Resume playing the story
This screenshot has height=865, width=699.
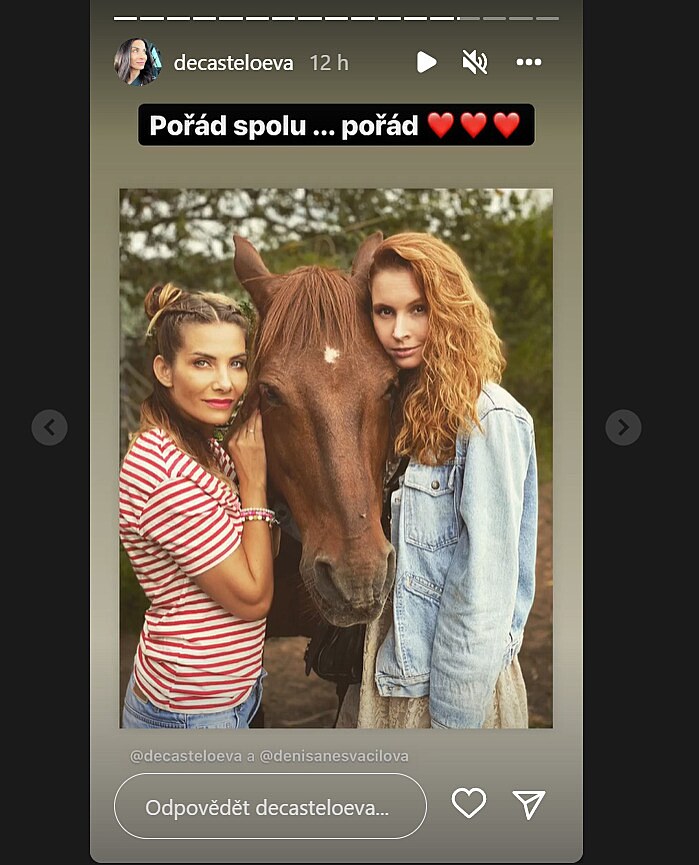pyautogui.click(x=426, y=62)
